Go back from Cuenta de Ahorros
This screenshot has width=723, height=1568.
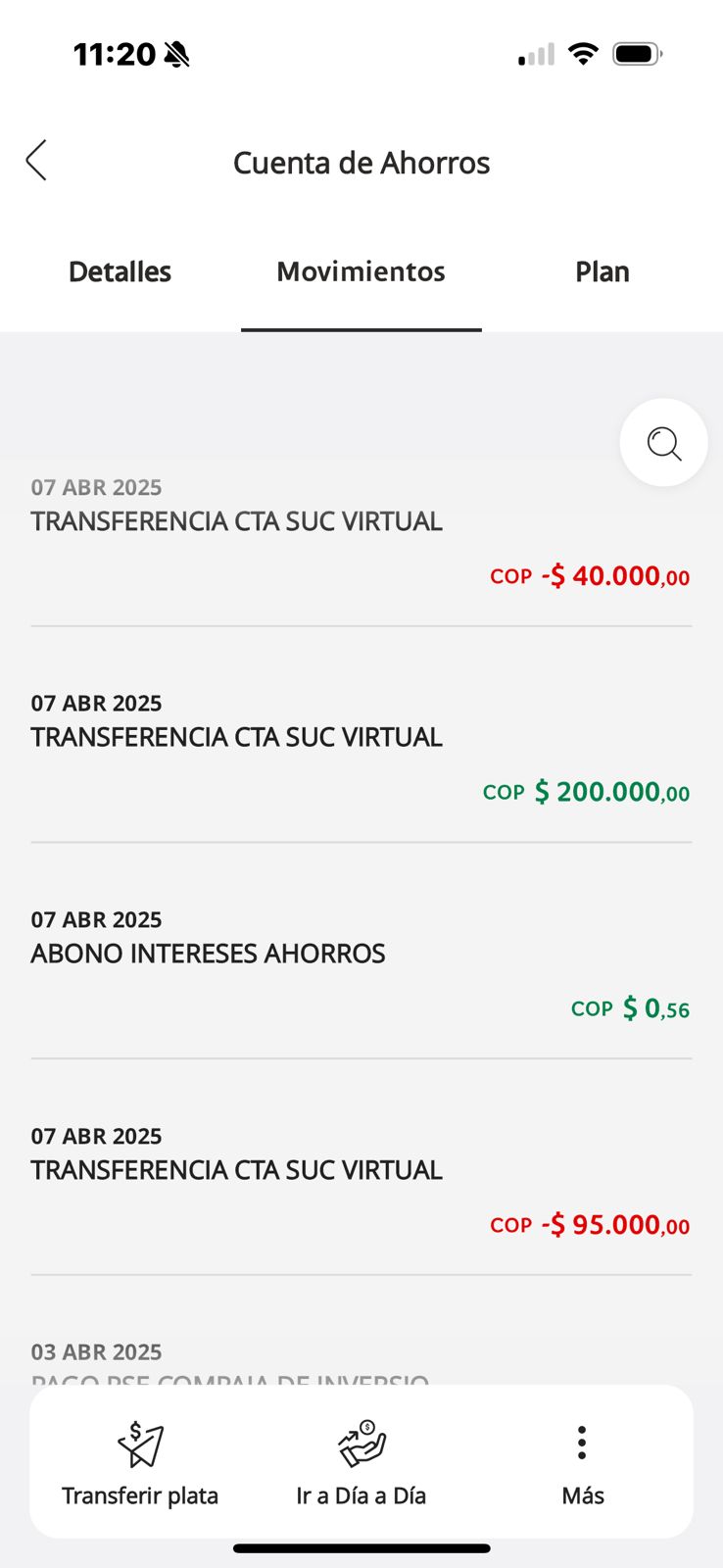36,161
